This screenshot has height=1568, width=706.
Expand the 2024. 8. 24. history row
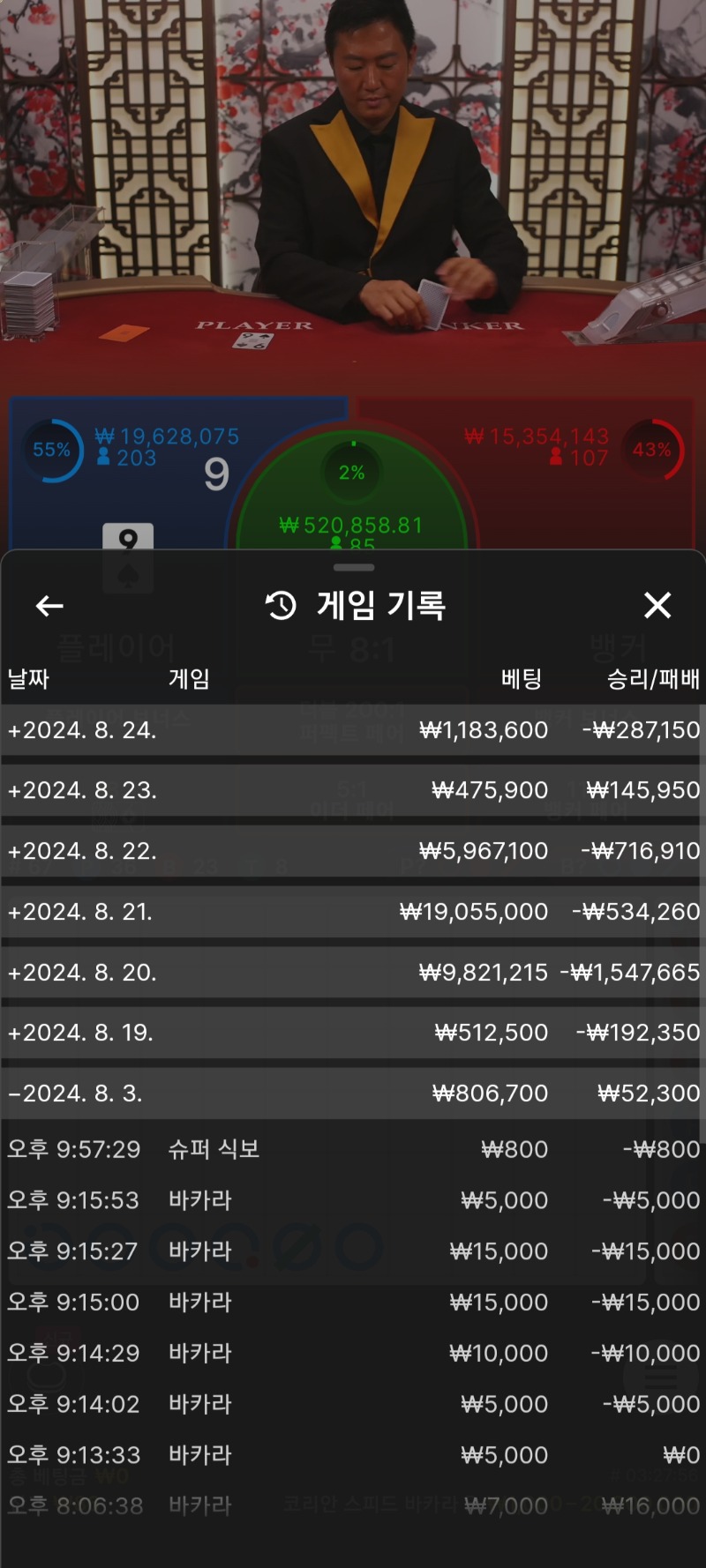click(353, 730)
